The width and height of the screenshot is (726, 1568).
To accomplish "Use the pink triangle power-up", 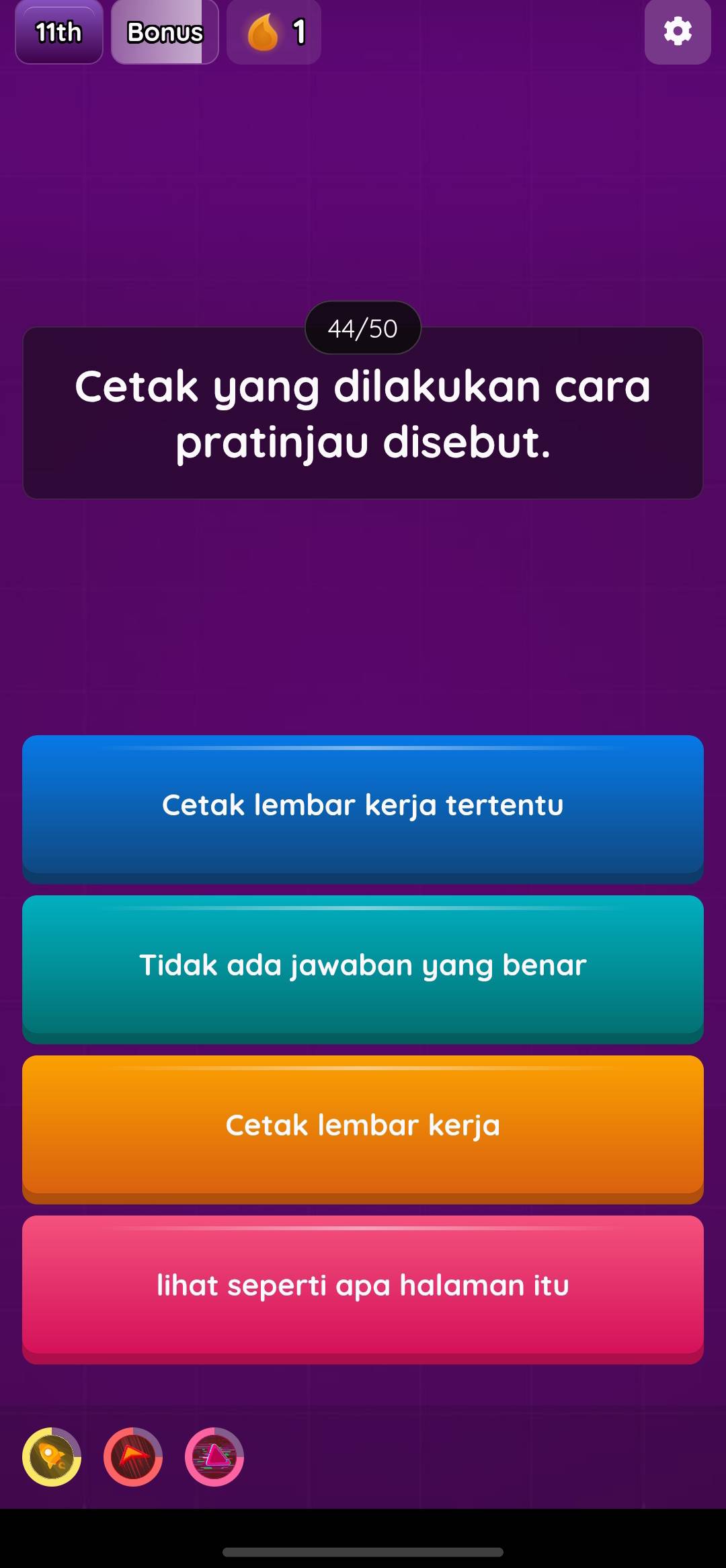I will (214, 1456).
